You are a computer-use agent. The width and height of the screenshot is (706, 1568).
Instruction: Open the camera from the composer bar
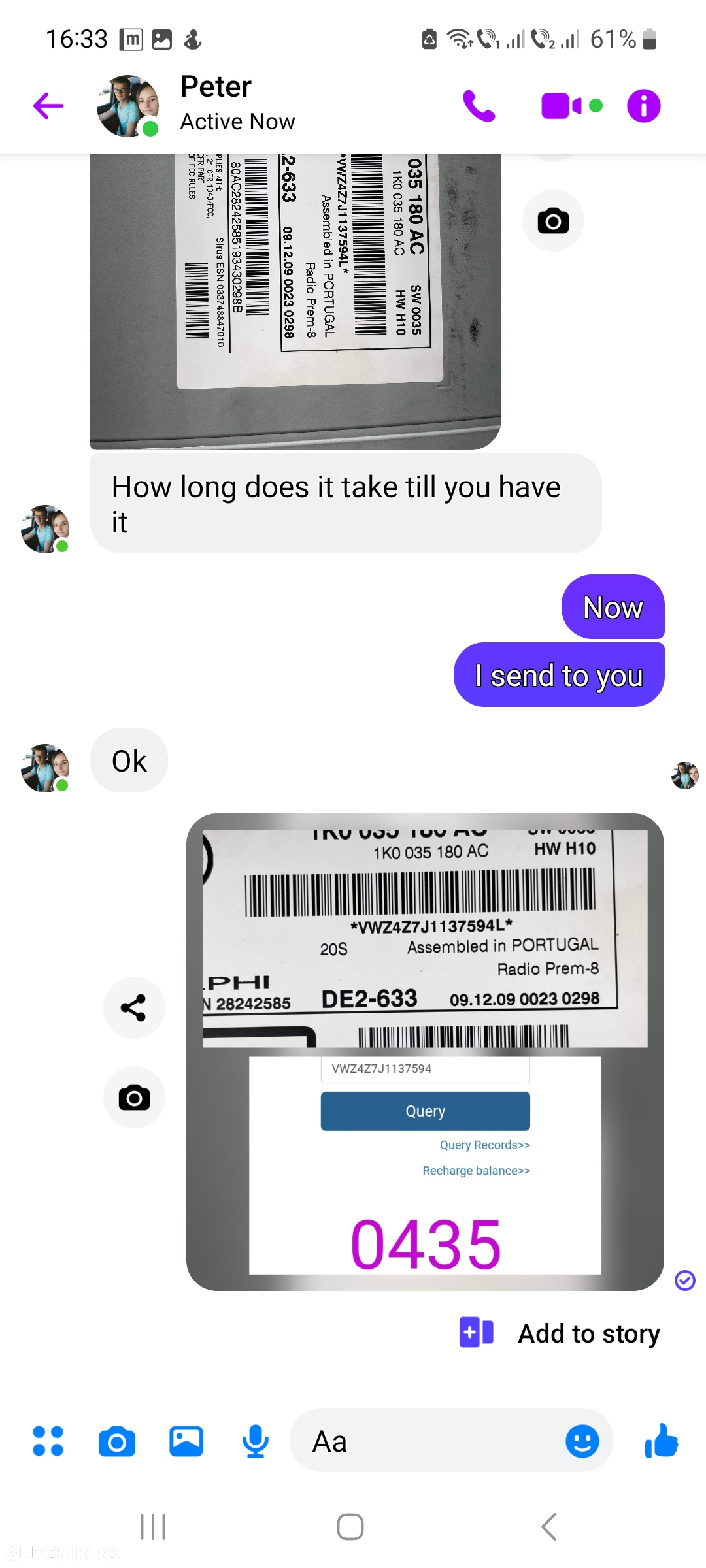click(117, 1441)
